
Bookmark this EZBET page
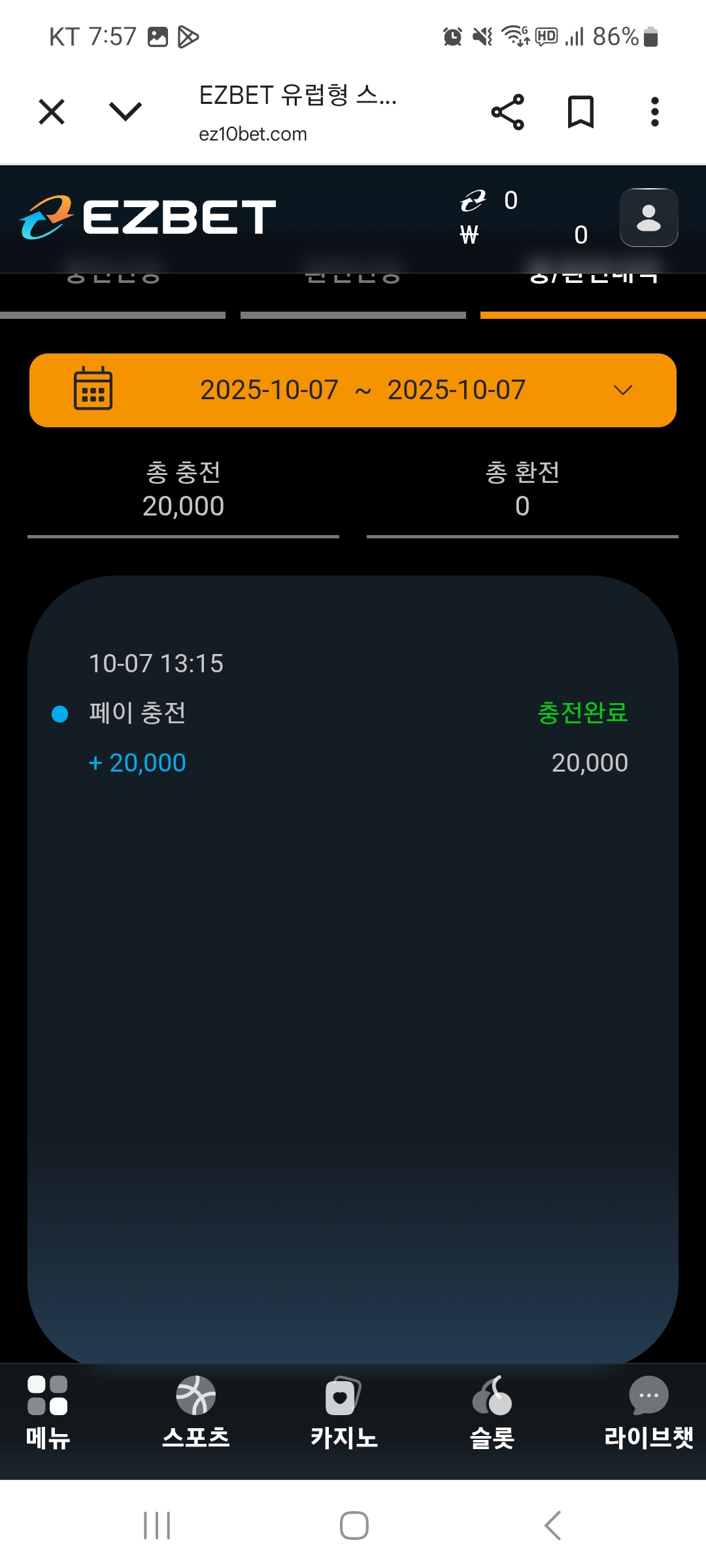(x=580, y=112)
